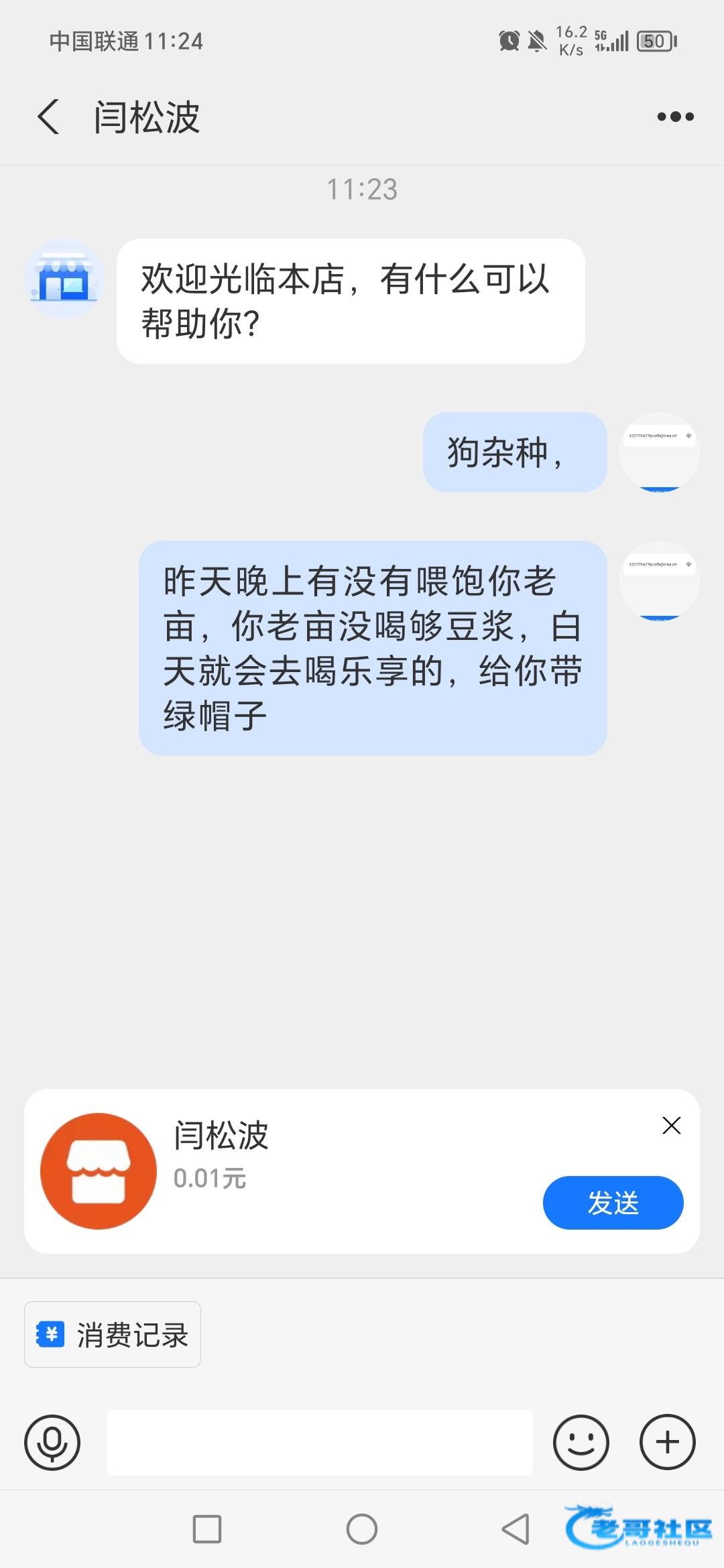724x1568 pixels.
Task: Send the 闫松波 product card with 发送
Action: click(x=613, y=1203)
